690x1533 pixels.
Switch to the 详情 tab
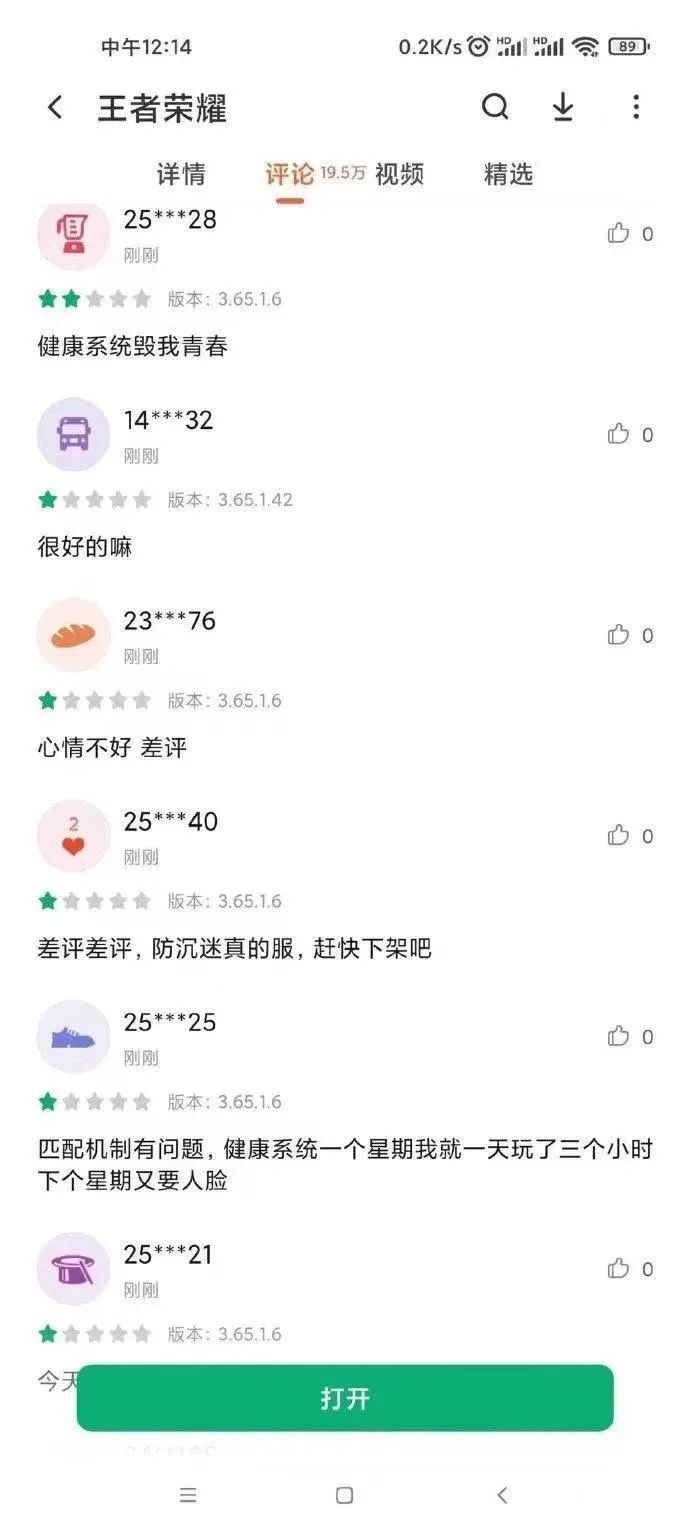[181, 174]
